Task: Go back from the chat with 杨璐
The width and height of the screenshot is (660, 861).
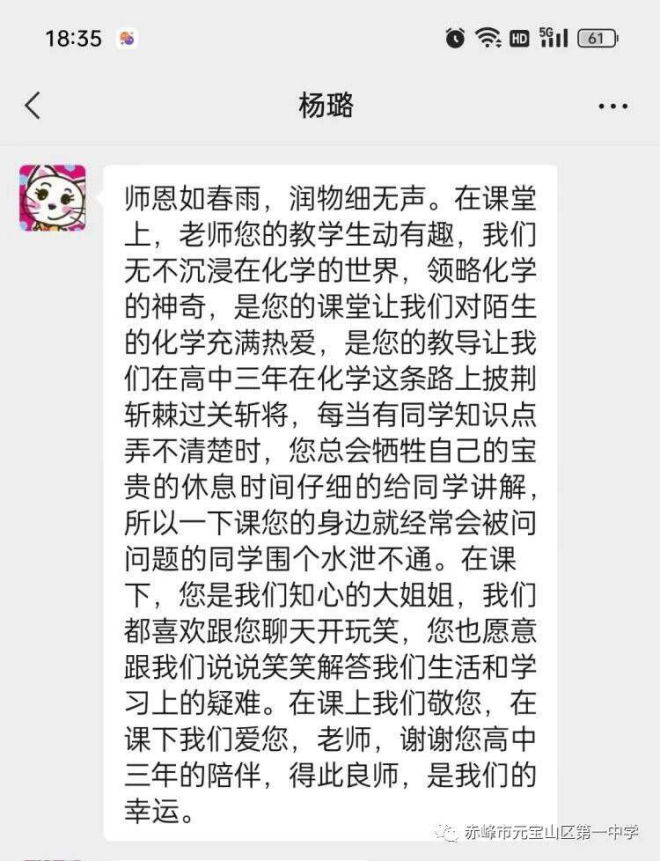Action: 33,105
